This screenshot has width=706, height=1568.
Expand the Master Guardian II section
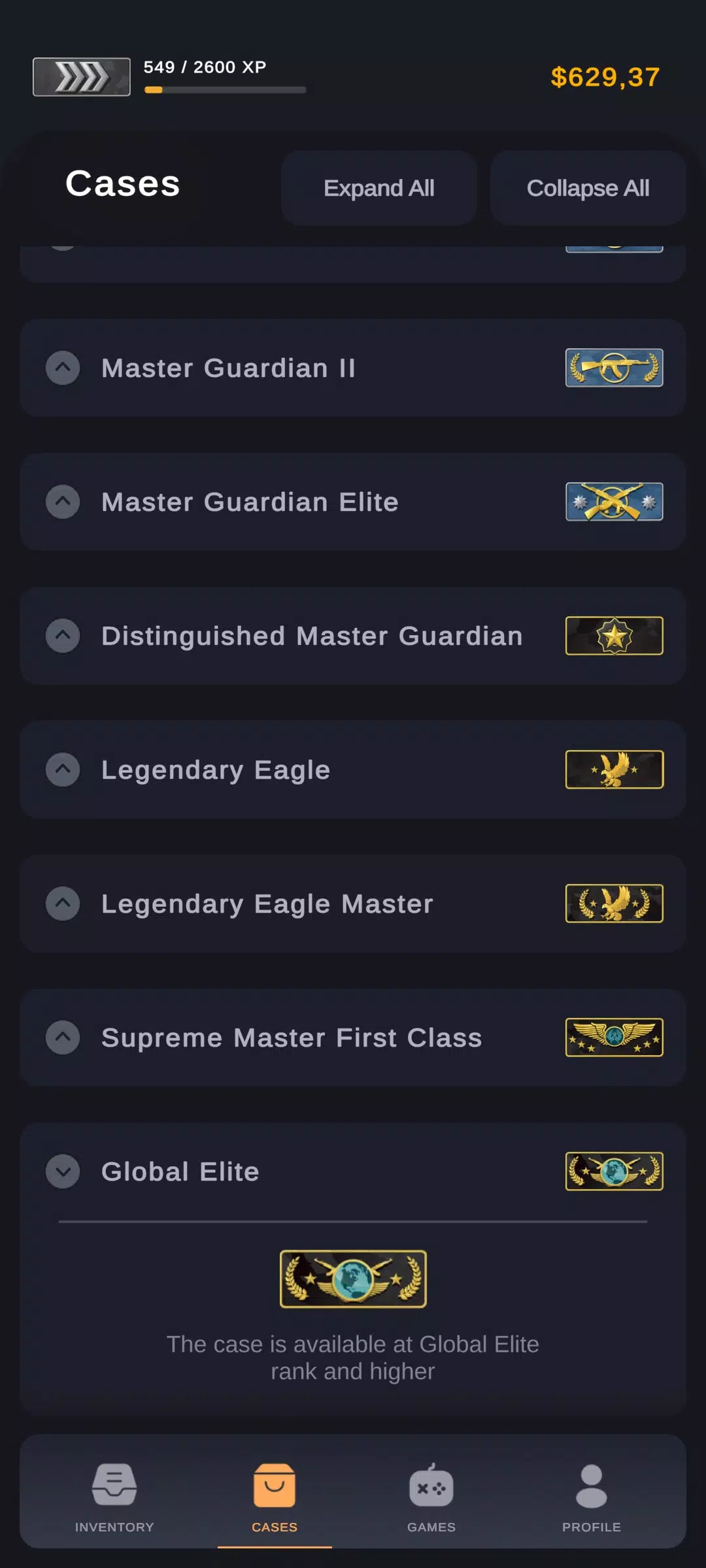63,368
